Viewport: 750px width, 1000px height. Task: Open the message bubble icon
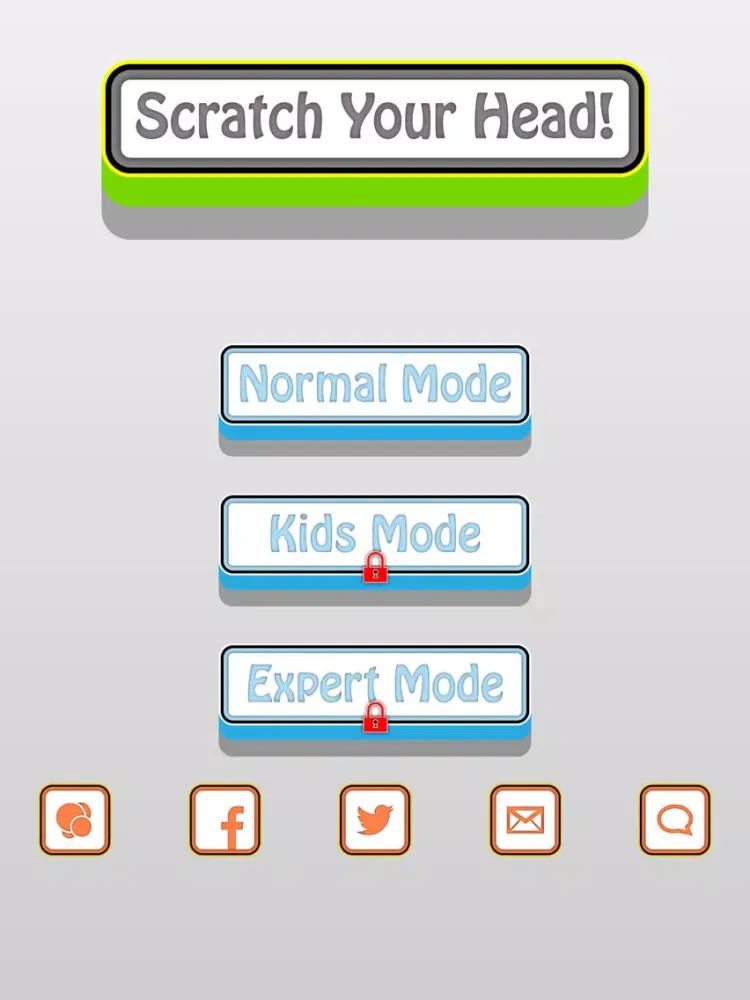point(675,820)
